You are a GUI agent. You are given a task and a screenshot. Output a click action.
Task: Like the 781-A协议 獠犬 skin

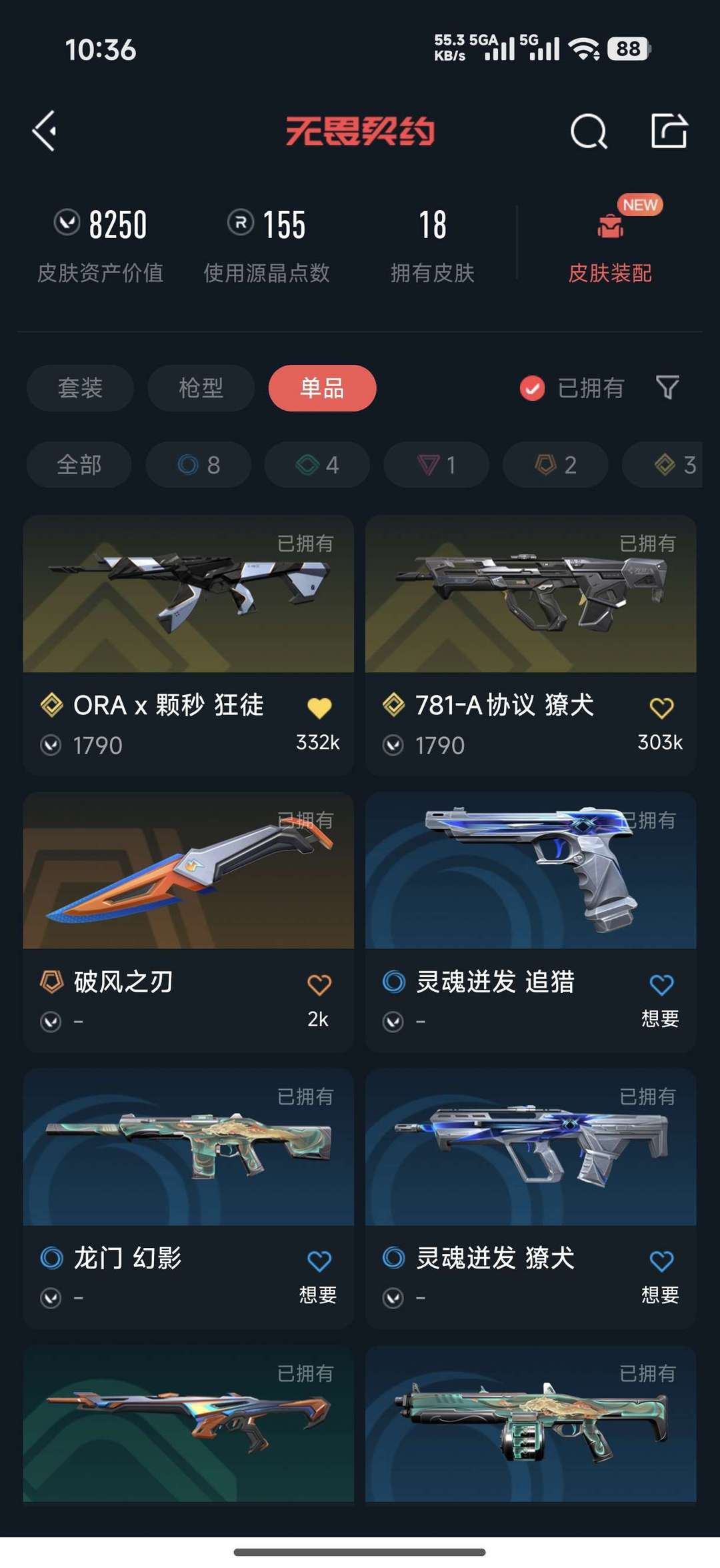tap(661, 708)
